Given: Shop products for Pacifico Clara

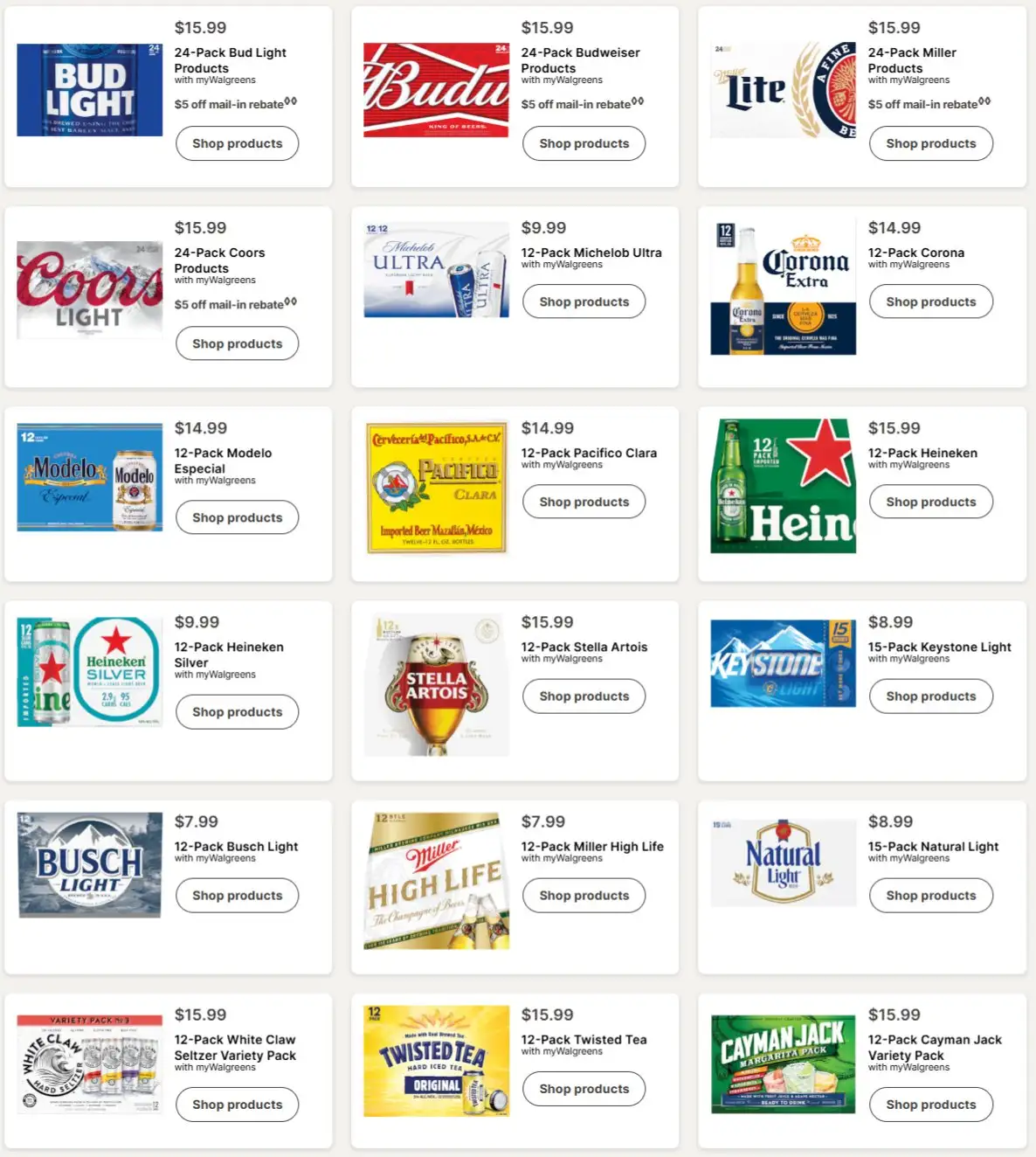Looking at the screenshot, I should (x=584, y=502).
